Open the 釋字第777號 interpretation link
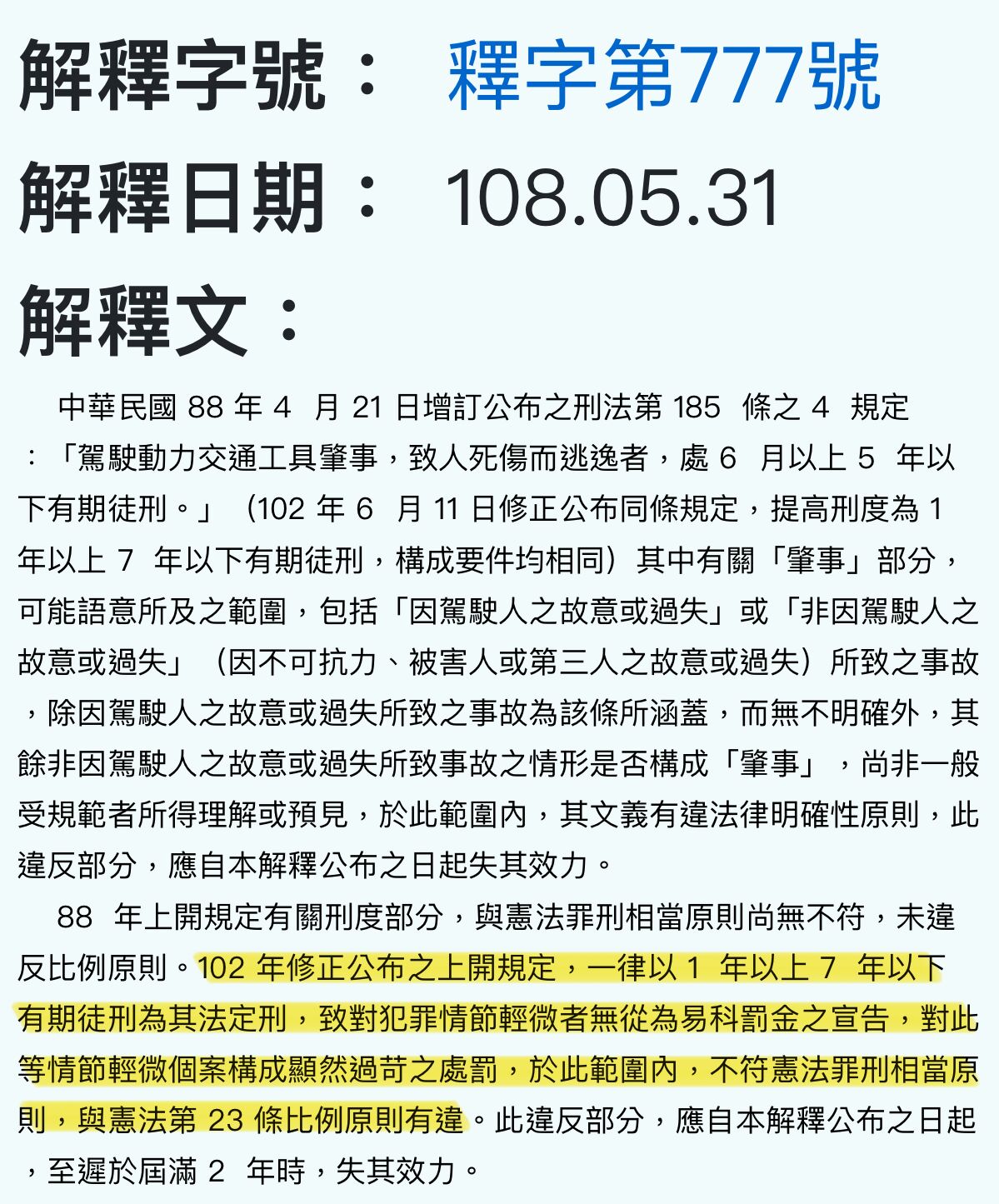The image size is (999, 1204). coord(663,76)
